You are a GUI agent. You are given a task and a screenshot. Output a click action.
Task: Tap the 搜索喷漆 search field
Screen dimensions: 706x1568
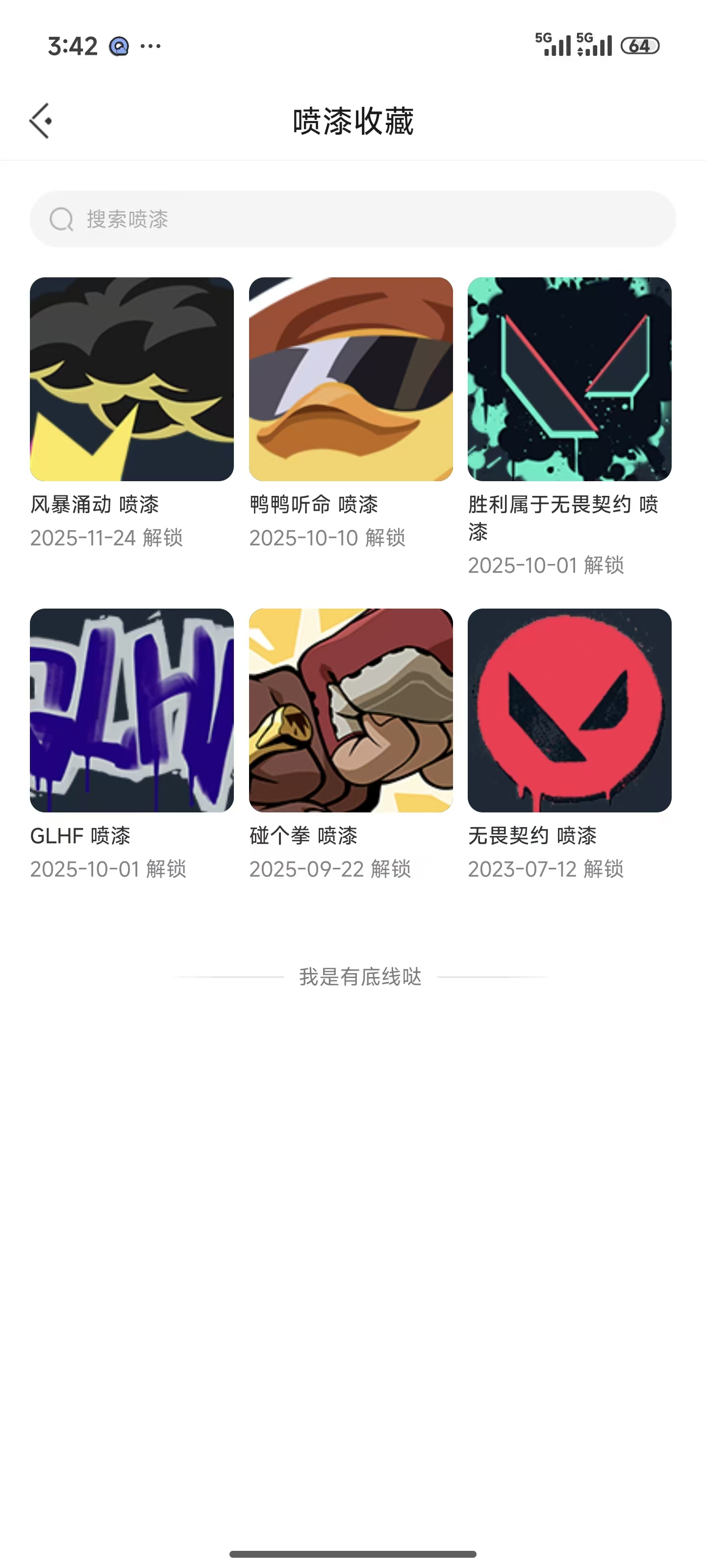[353, 219]
